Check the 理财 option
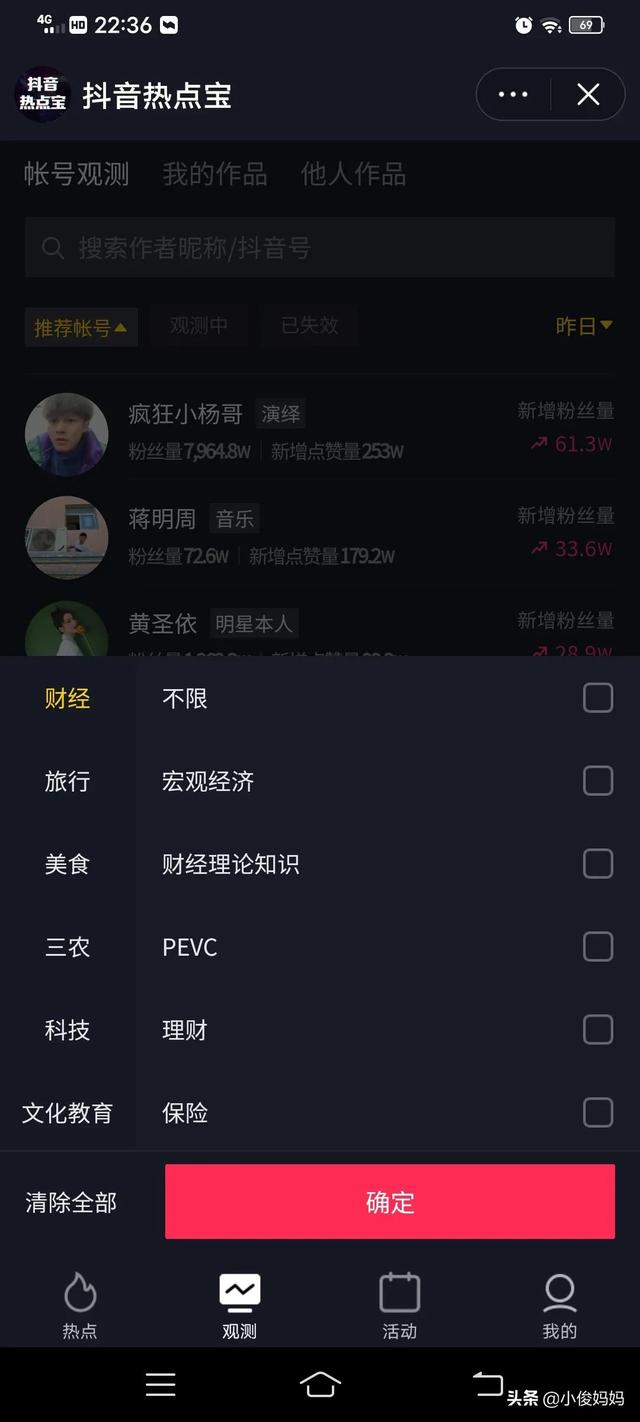Screen dimensions: 640x1422 (x=598, y=1030)
